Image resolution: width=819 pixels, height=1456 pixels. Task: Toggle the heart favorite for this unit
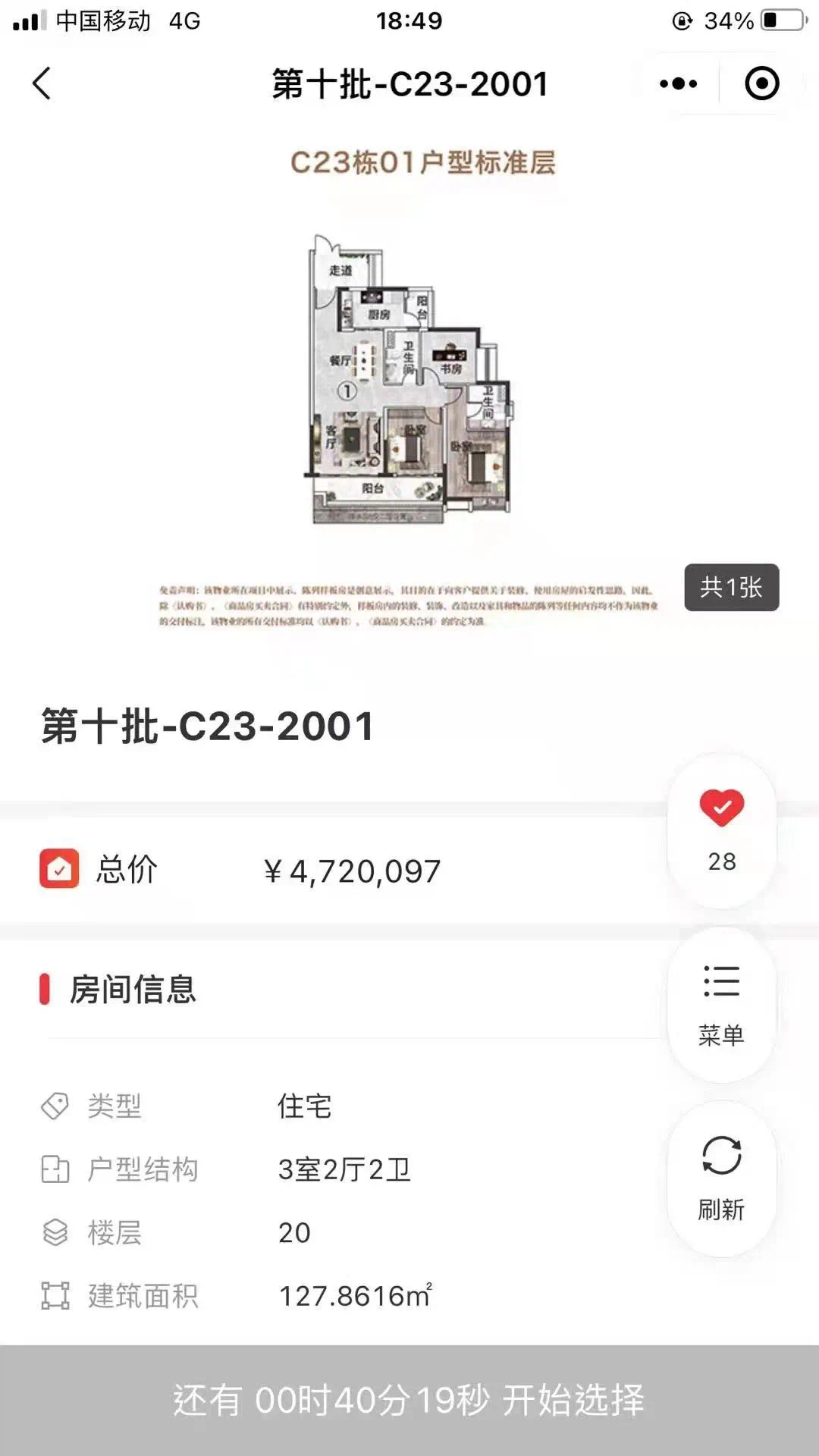721,808
